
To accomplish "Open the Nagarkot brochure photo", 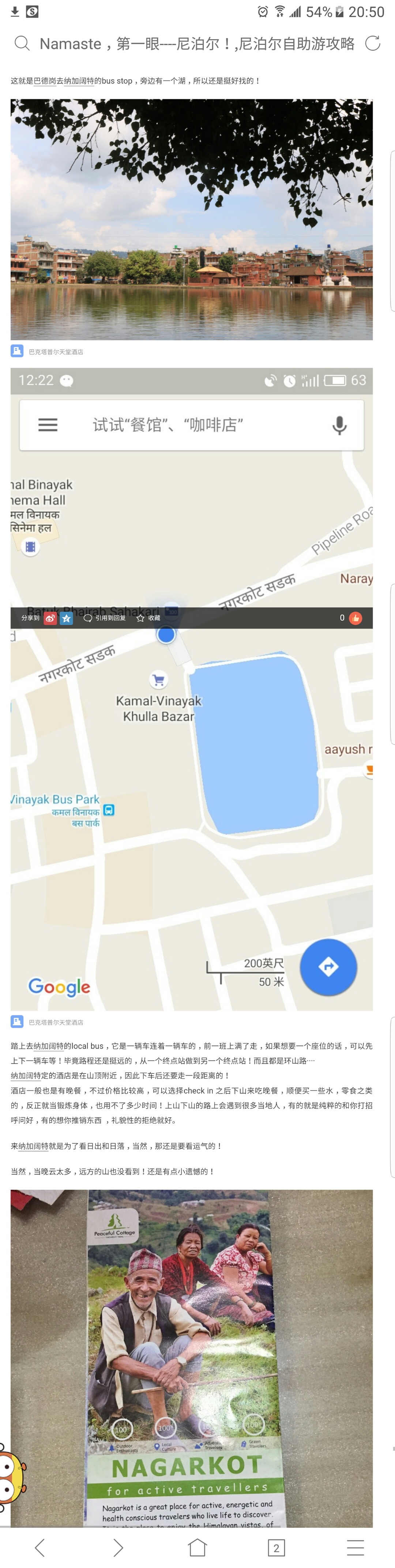I will (191, 1357).
